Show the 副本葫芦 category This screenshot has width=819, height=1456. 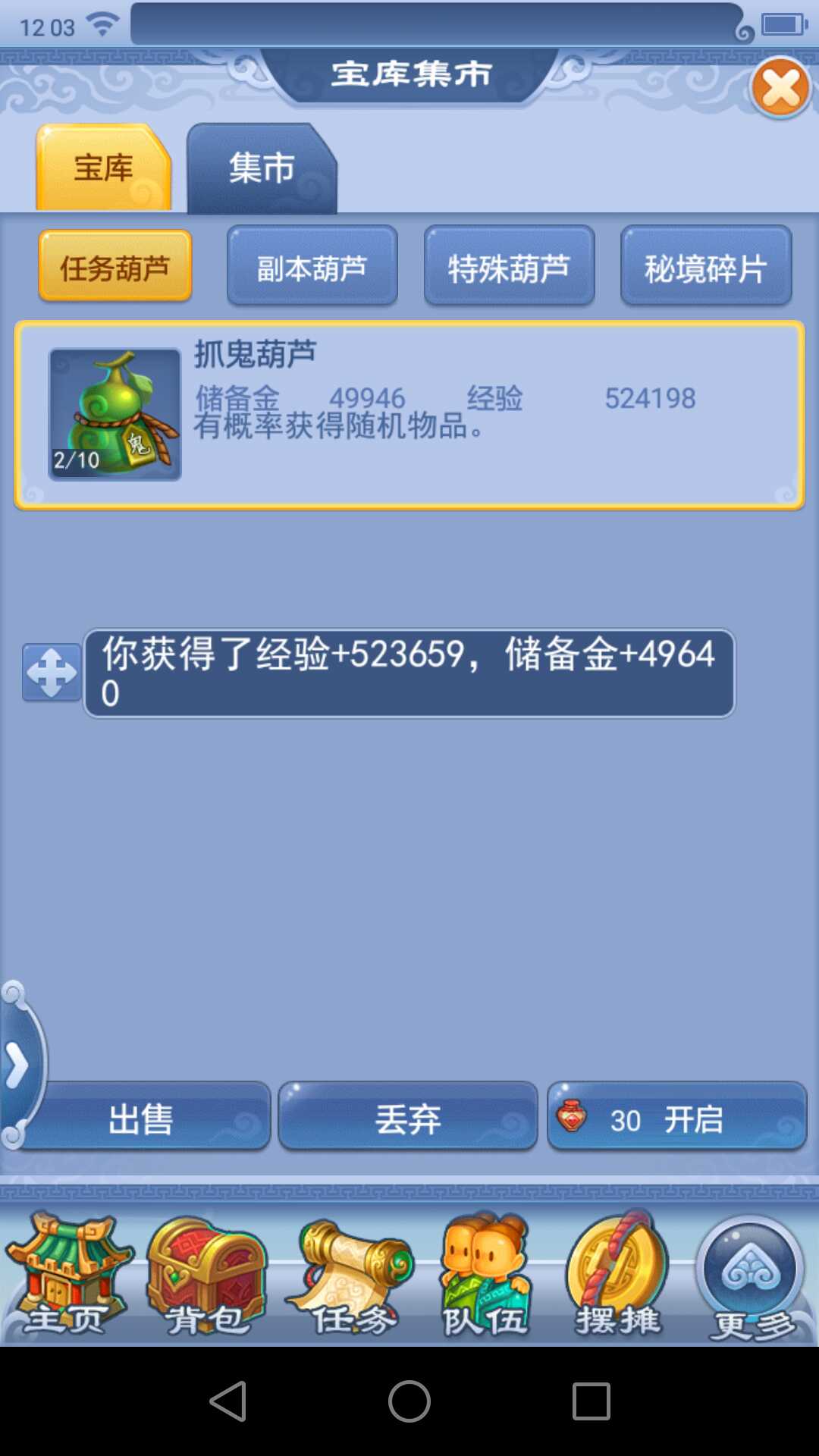pos(312,267)
